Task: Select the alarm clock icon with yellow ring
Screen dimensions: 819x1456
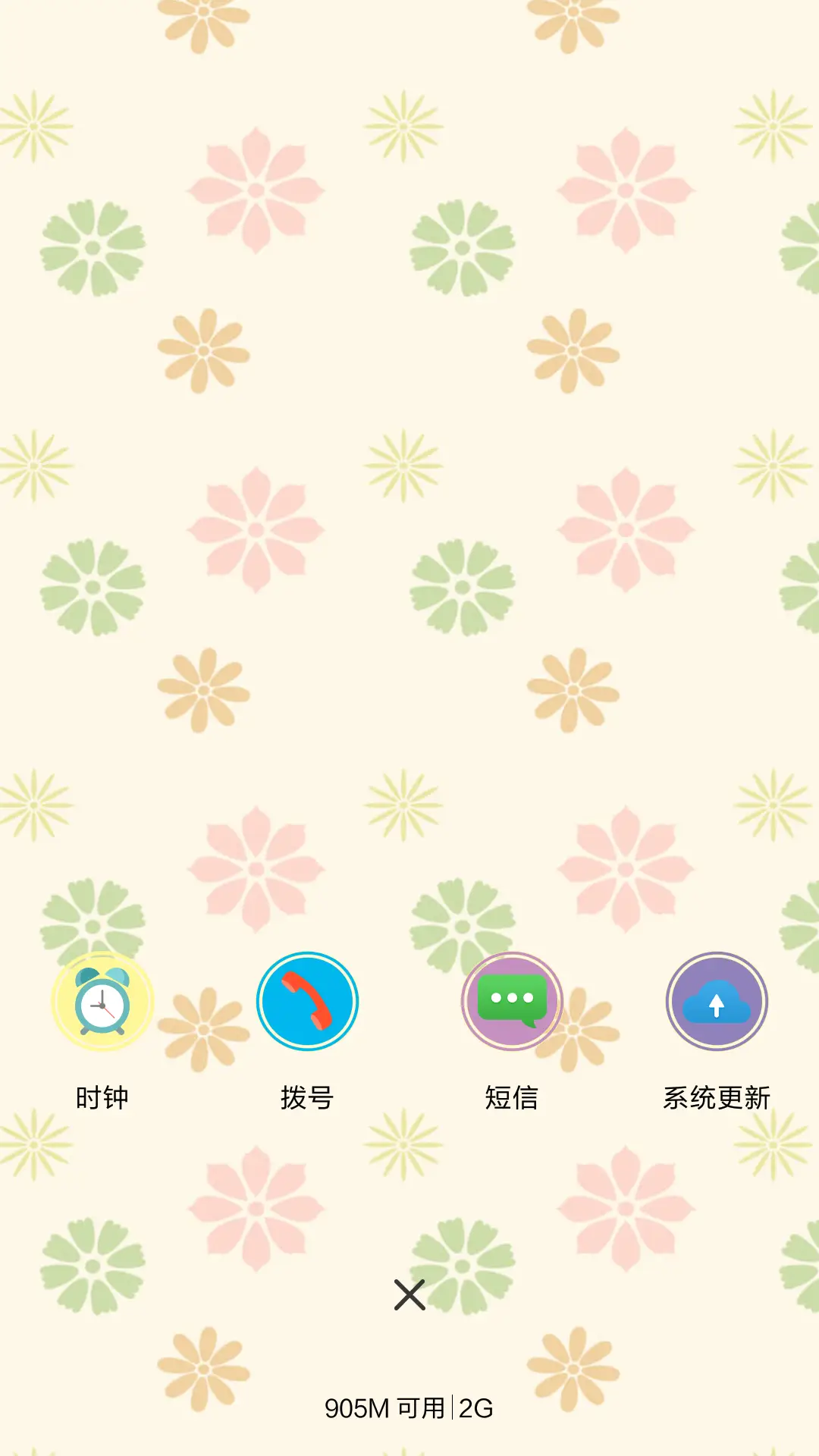Action: (101, 1001)
